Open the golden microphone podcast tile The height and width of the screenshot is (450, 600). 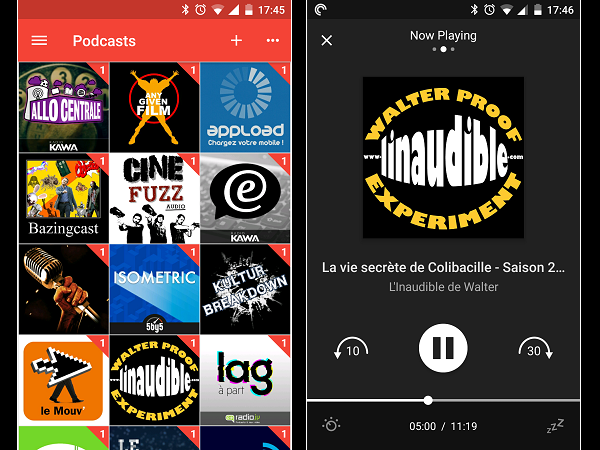point(63,289)
